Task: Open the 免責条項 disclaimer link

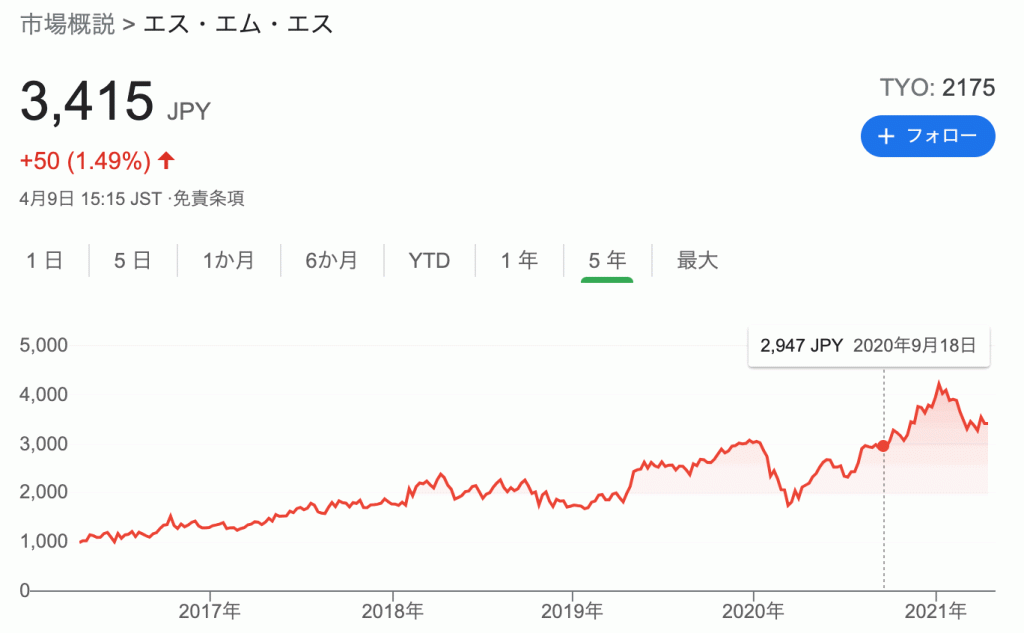Action: [x=209, y=199]
